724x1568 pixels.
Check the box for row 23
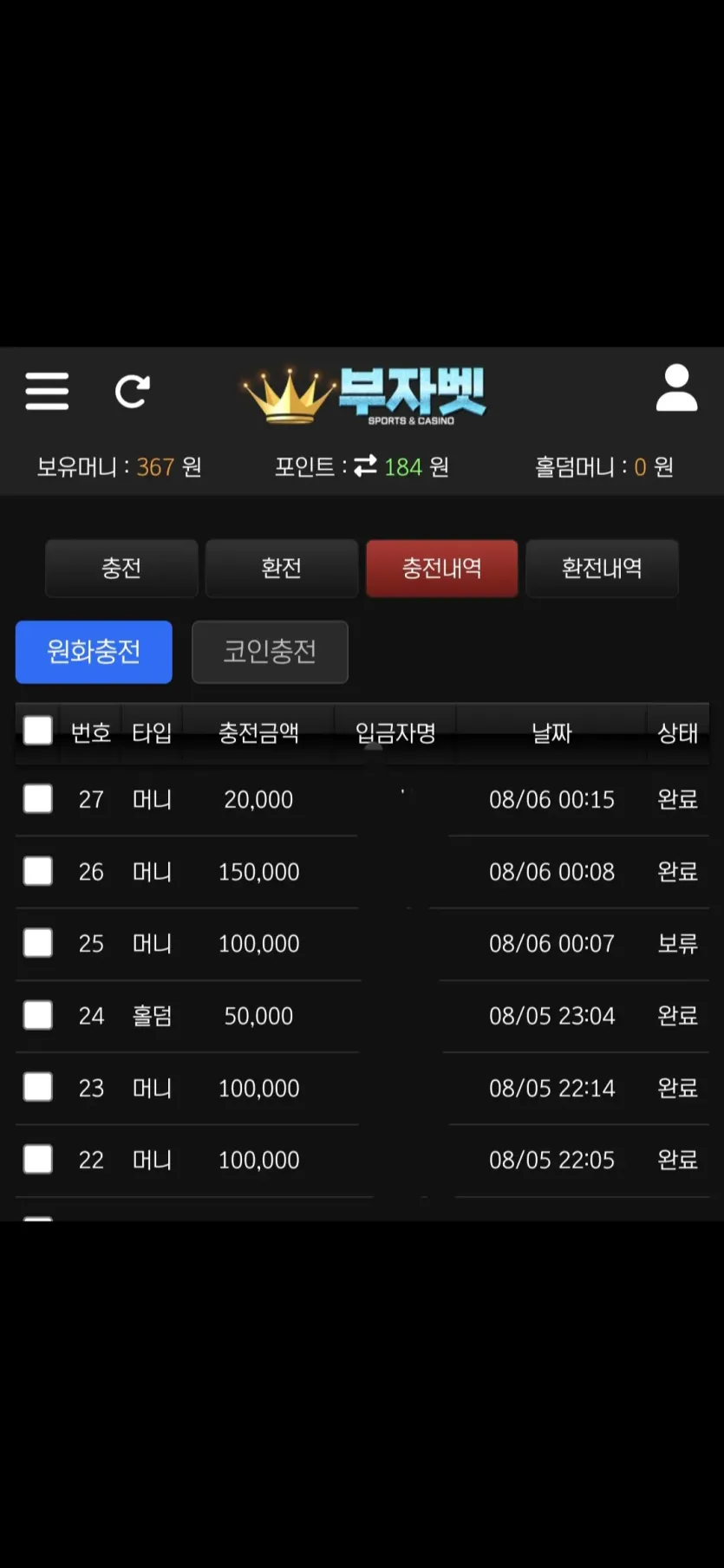pyautogui.click(x=37, y=1086)
